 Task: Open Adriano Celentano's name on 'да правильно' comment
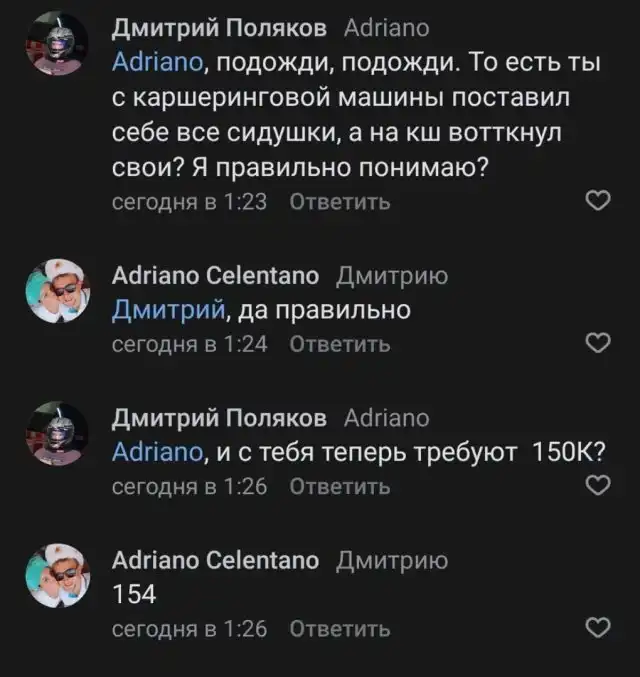click(215, 276)
